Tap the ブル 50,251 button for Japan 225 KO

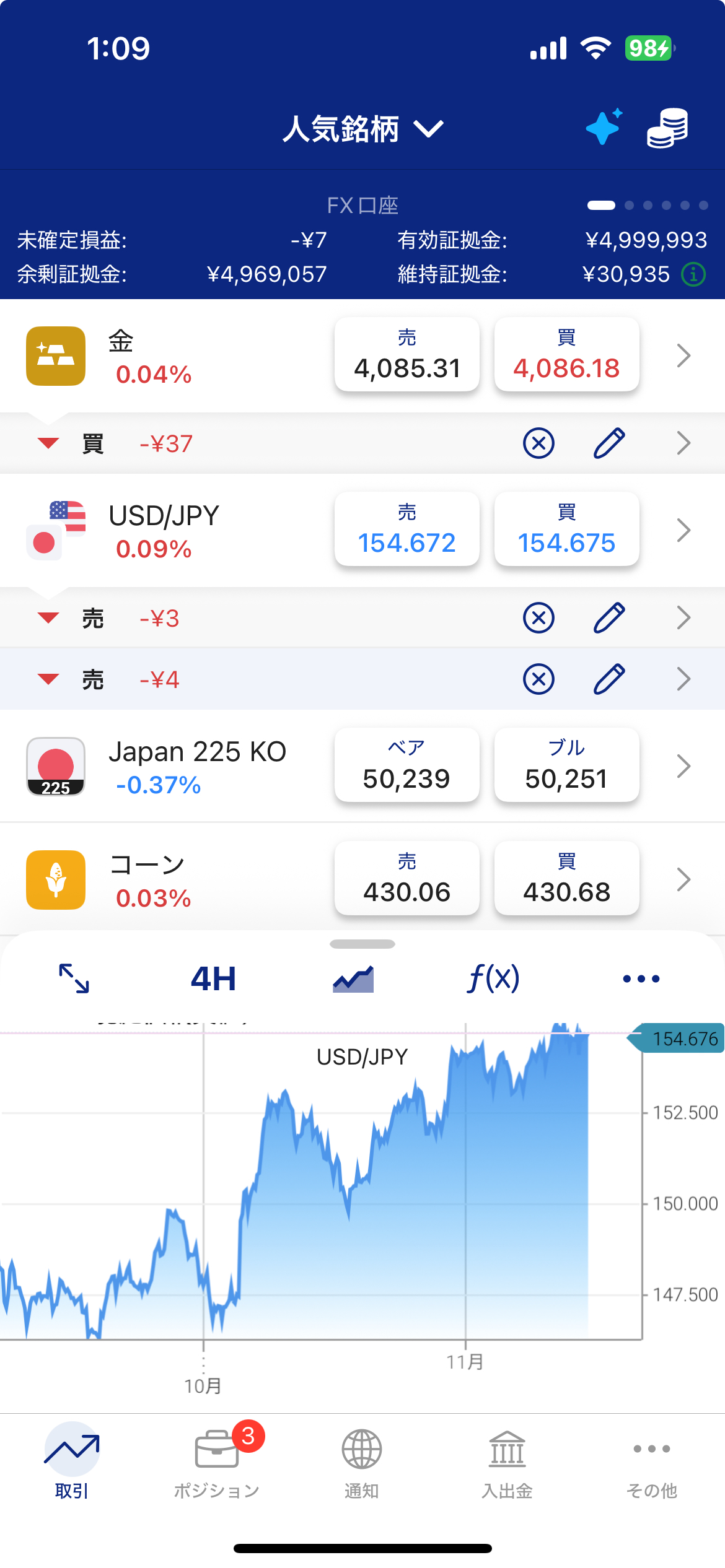tap(566, 765)
